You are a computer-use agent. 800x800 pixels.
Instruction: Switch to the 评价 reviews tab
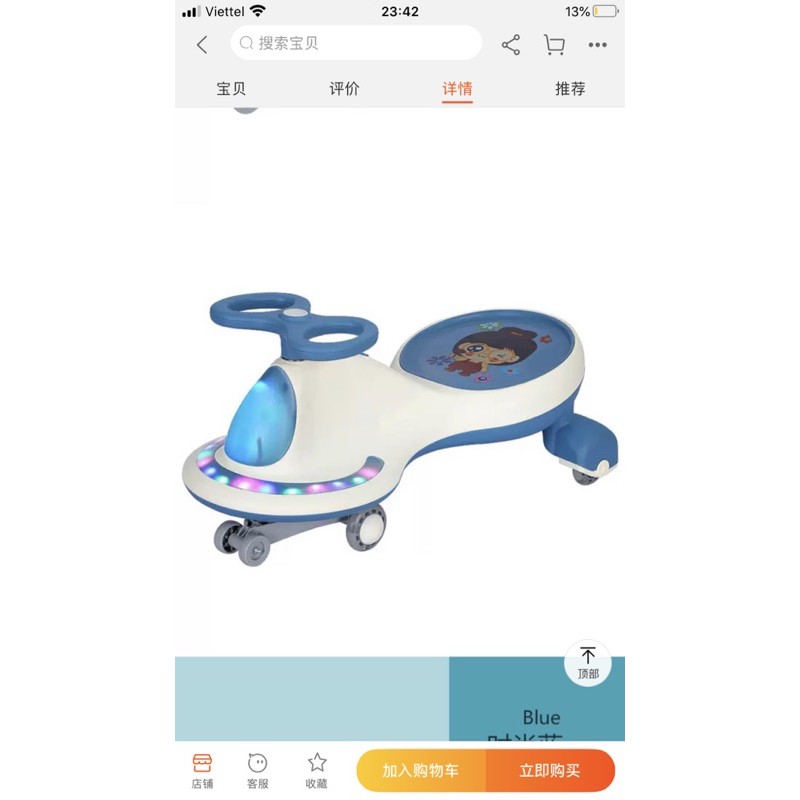(x=344, y=88)
